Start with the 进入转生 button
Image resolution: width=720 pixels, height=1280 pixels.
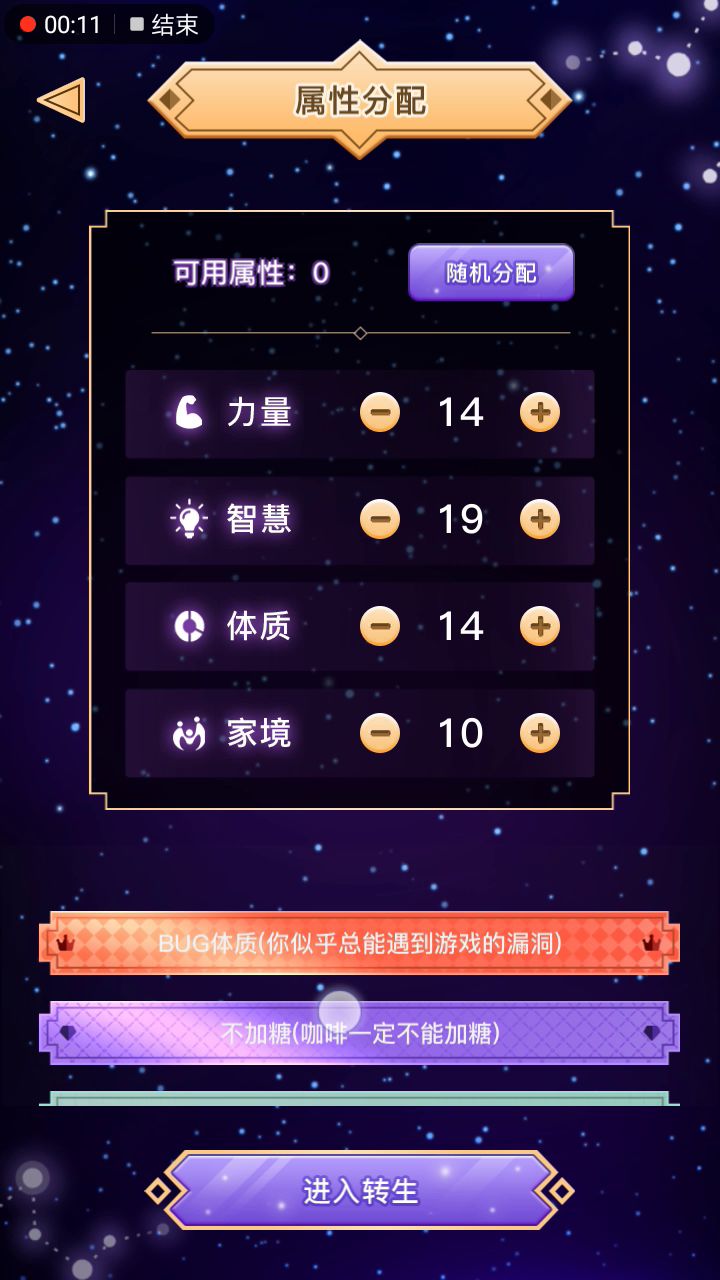tap(360, 1190)
